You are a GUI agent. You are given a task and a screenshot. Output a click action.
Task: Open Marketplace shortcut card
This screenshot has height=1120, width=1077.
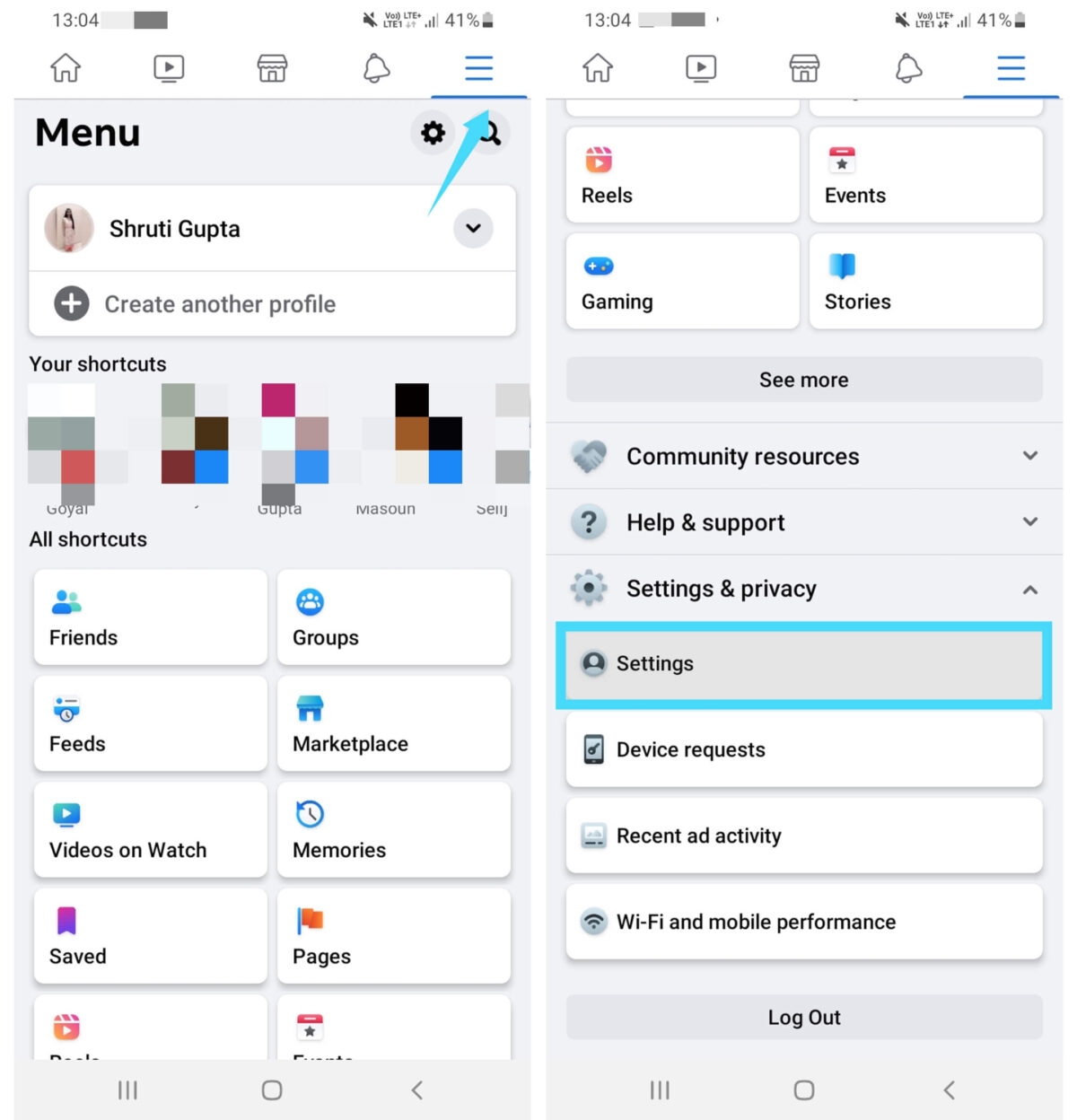point(393,723)
